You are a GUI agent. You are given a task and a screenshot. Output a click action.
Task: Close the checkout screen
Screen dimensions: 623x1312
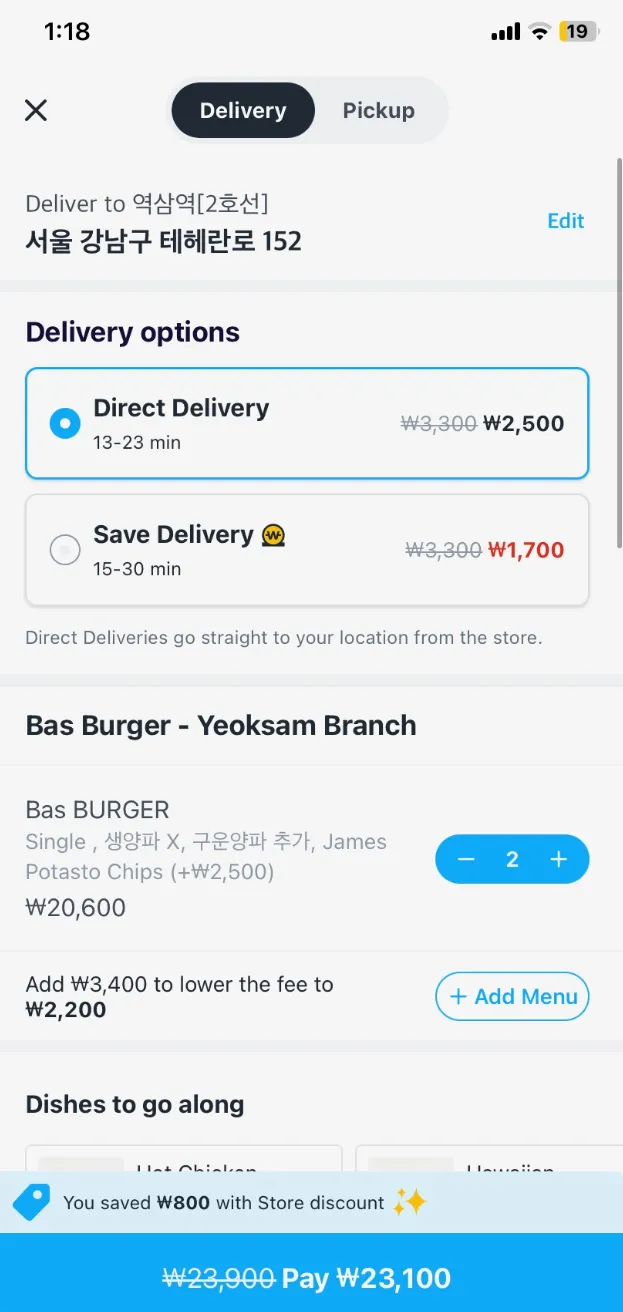point(36,110)
